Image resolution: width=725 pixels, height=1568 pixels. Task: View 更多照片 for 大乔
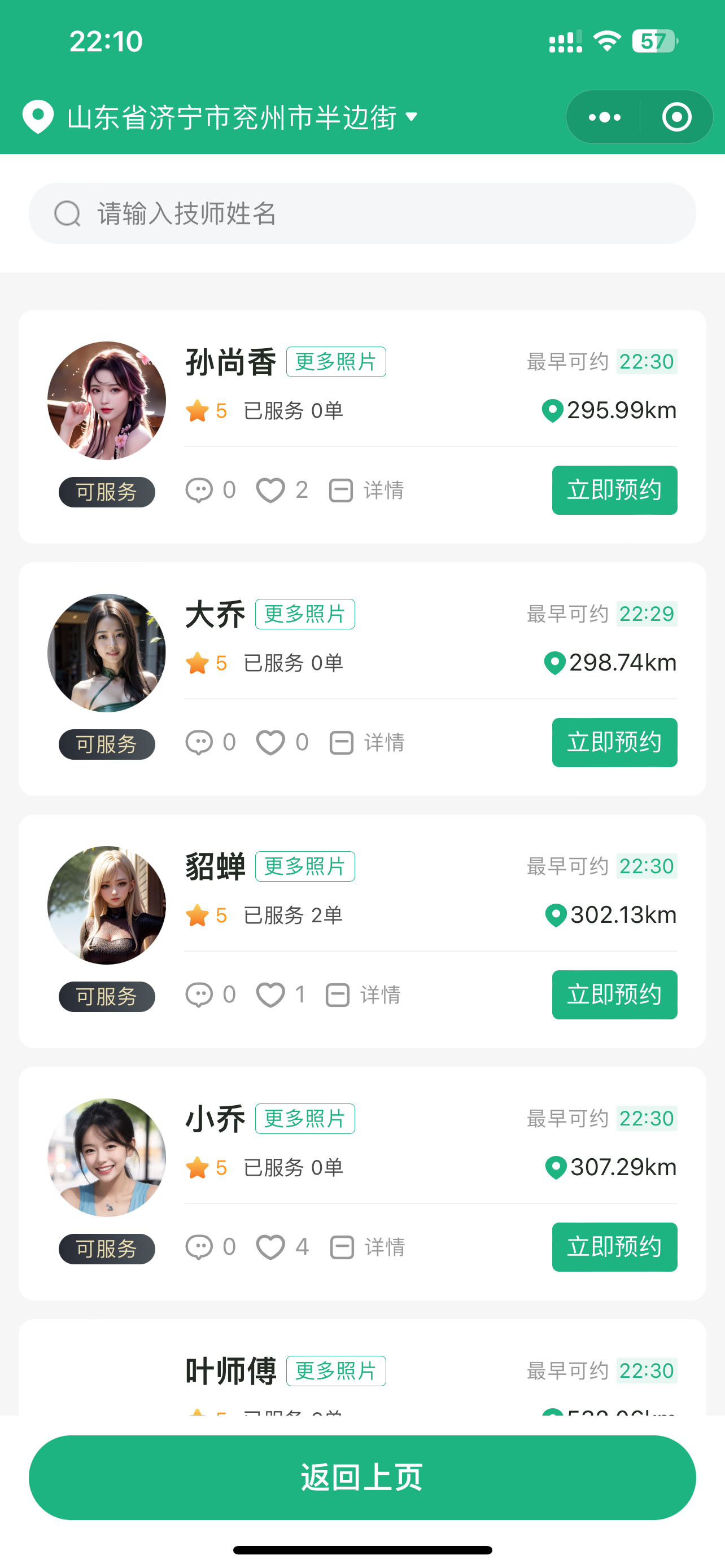tap(305, 614)
